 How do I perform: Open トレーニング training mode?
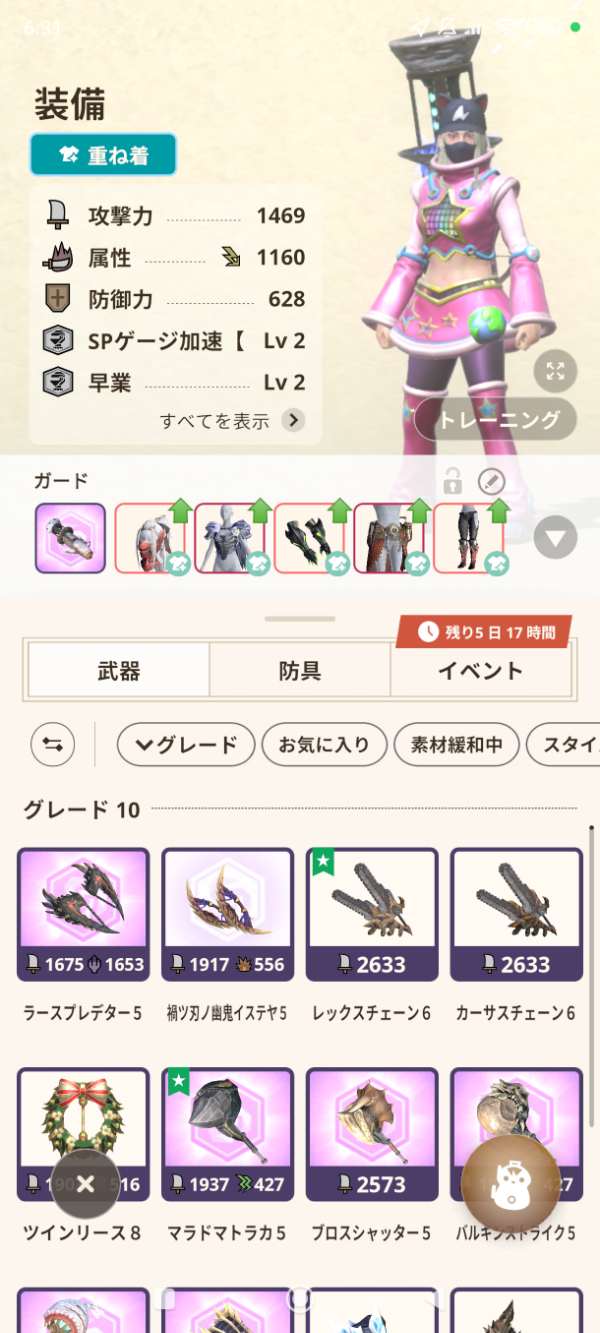[496, 420]
